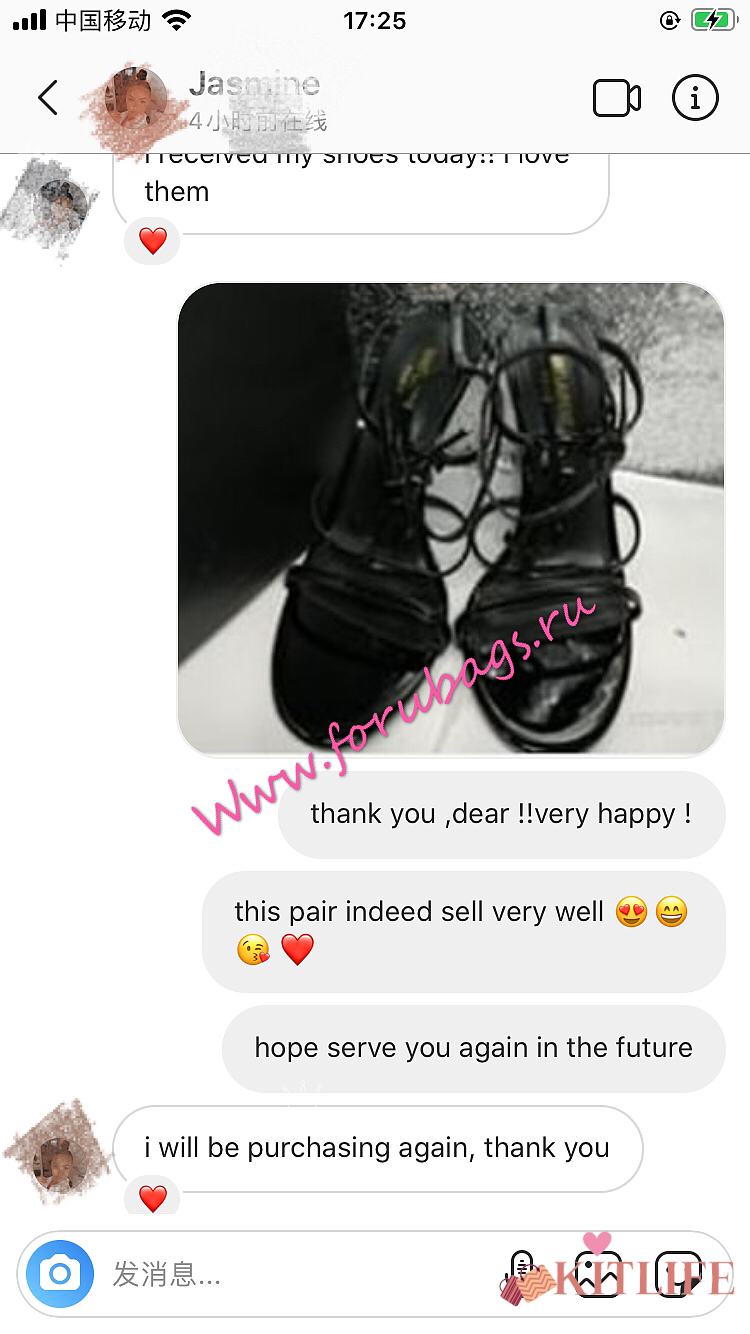Open conversation info details
The height and width of the screenshot is (1334, 750).
(x=695, y=98)
